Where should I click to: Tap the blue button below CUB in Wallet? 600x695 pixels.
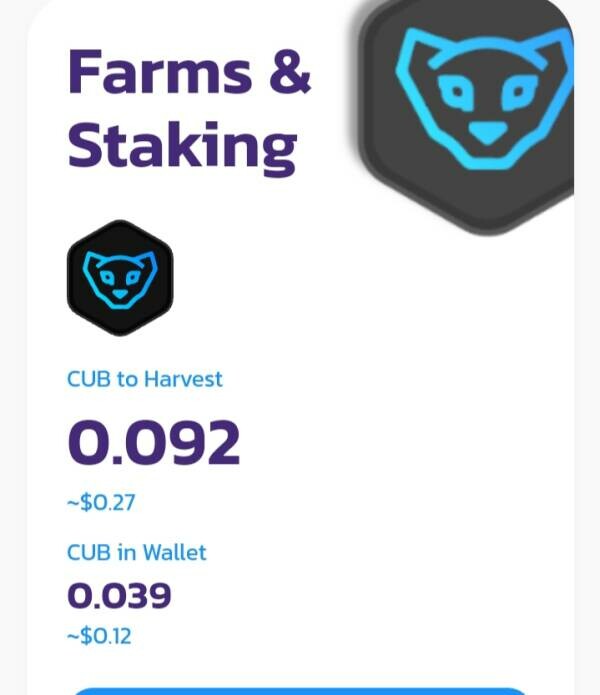tap(300, 690)
